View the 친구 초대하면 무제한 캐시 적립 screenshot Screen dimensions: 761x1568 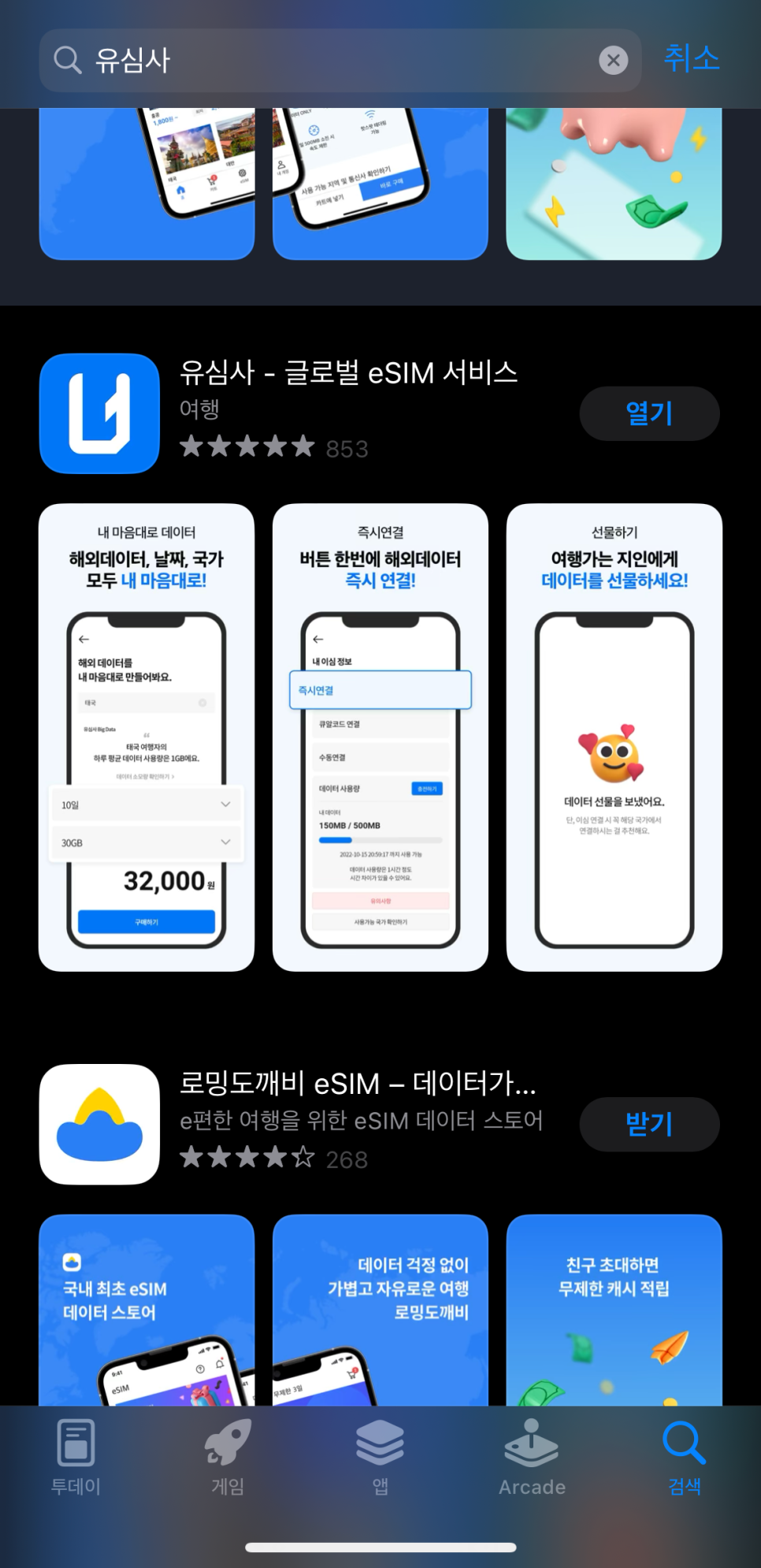click(614, 1310)
